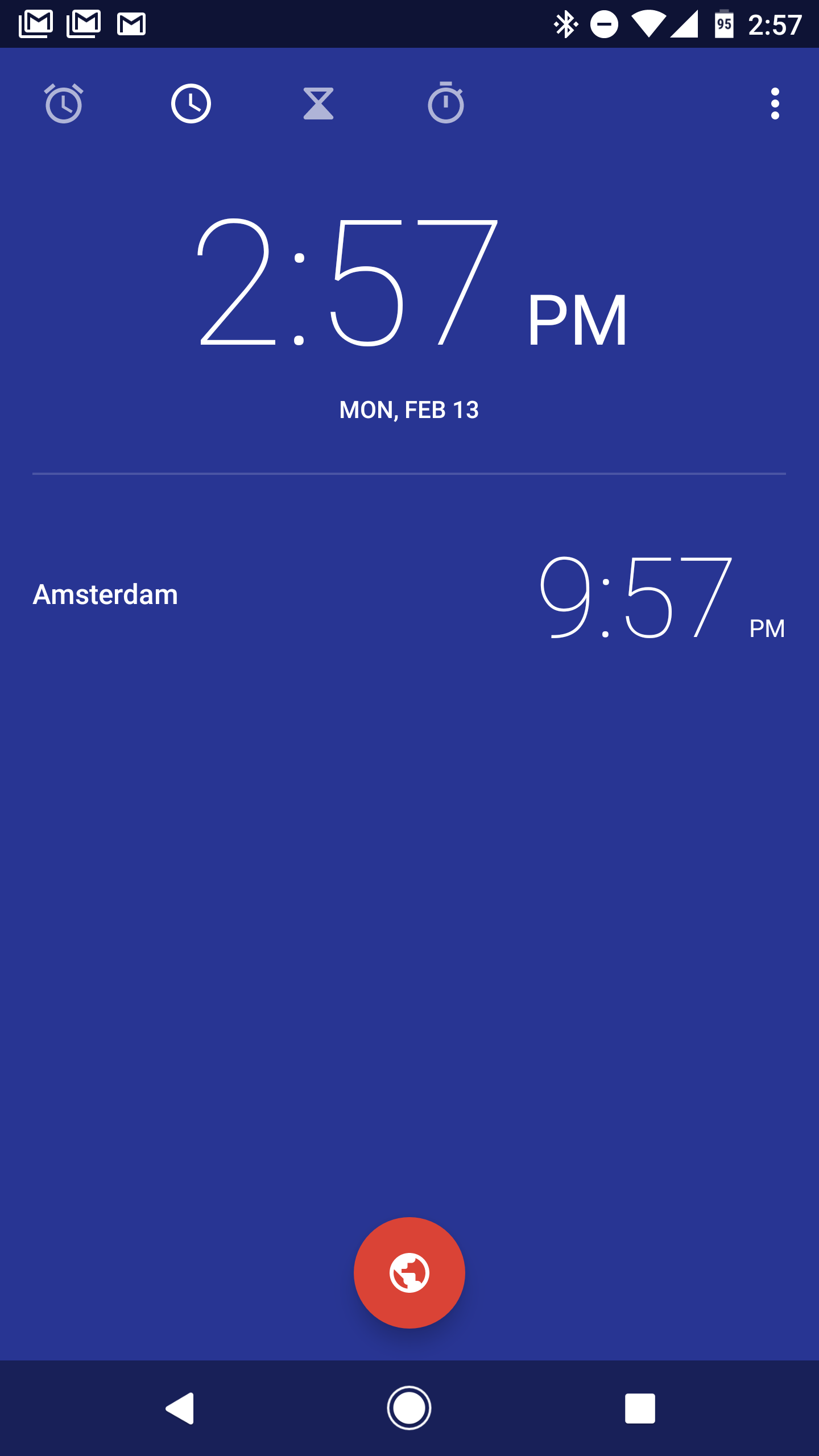The height and width of the screenshot is (1456, 819).
Task: Tap the date label MON, FEB 13
Action: point(409,408)
